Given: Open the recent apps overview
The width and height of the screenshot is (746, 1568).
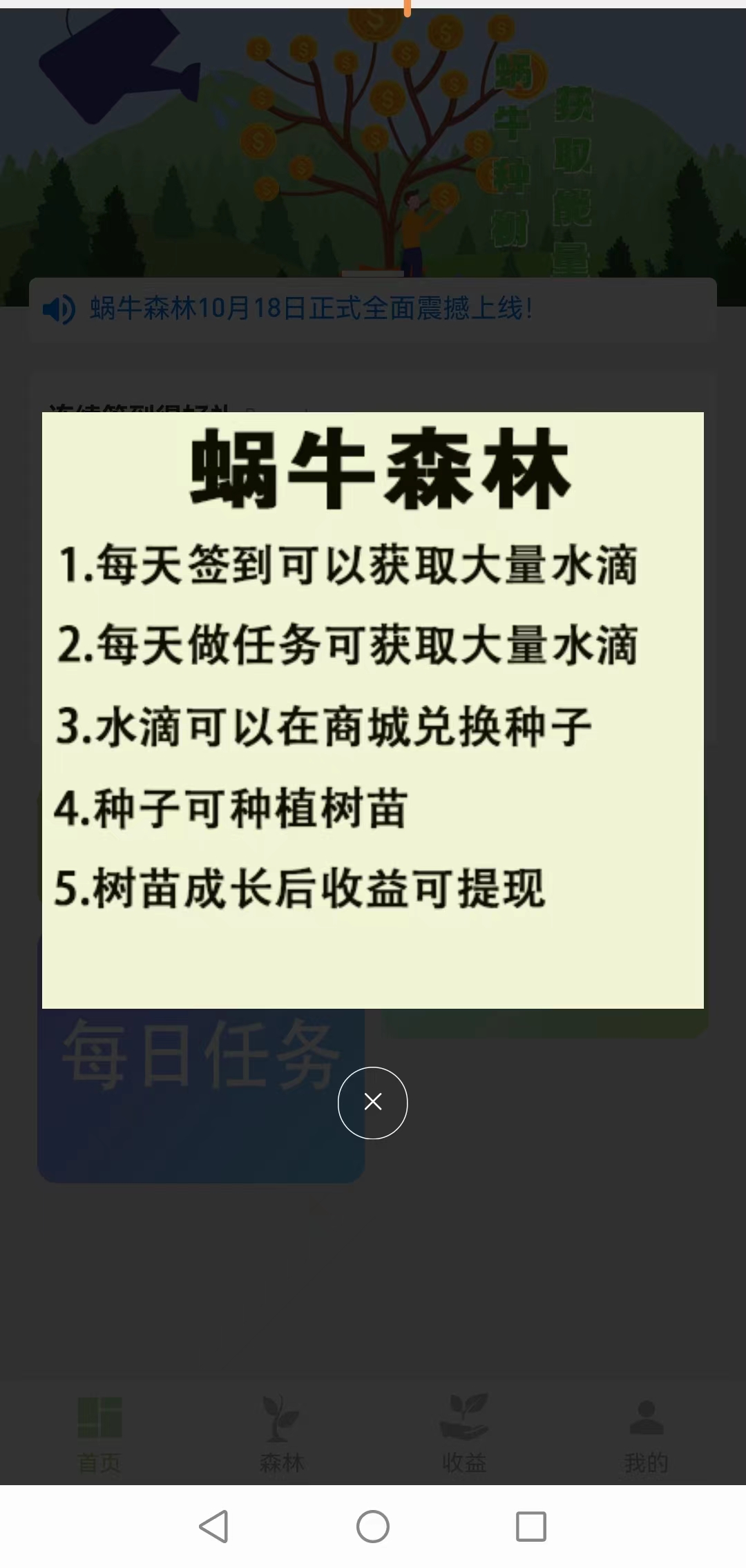Looking at the screenshot, I should pyautogui.click(x=530, y=1526).
